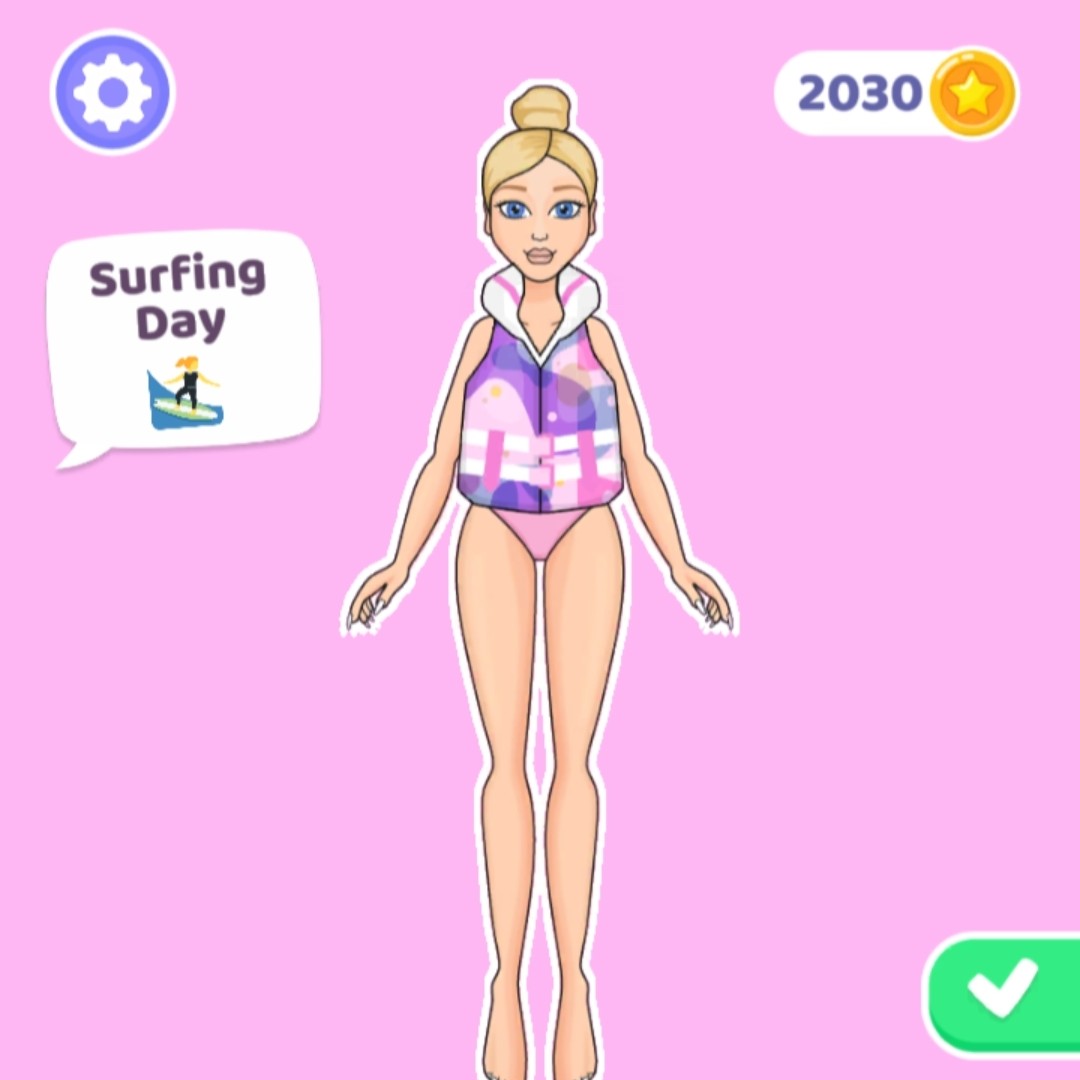Image resolution: width=1080 pixels, height=1080 pixels.
Task: Tap the 2030 coin balance
Action: point(896,94)
